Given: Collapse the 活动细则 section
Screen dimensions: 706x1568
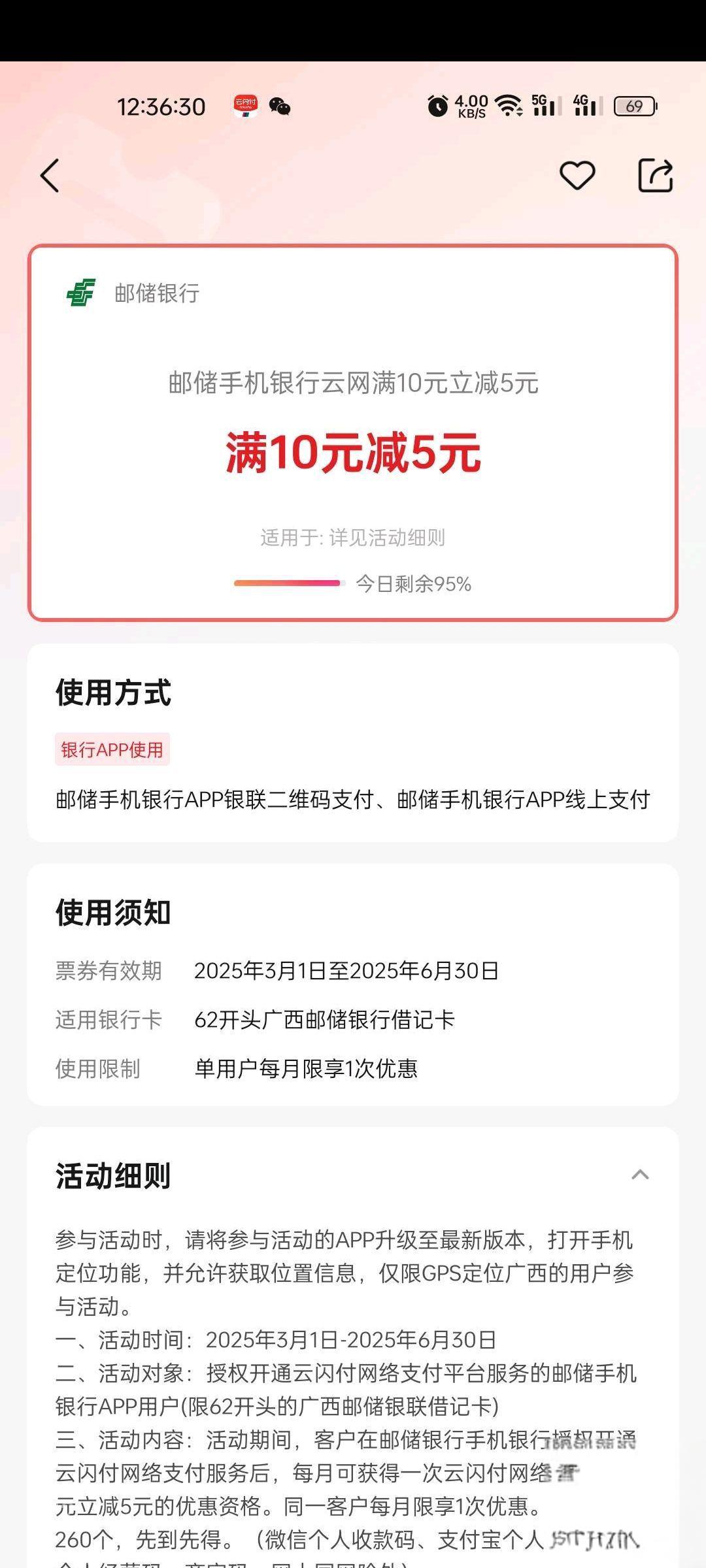Looking at the screenshot, I should tap(640, 1175).
